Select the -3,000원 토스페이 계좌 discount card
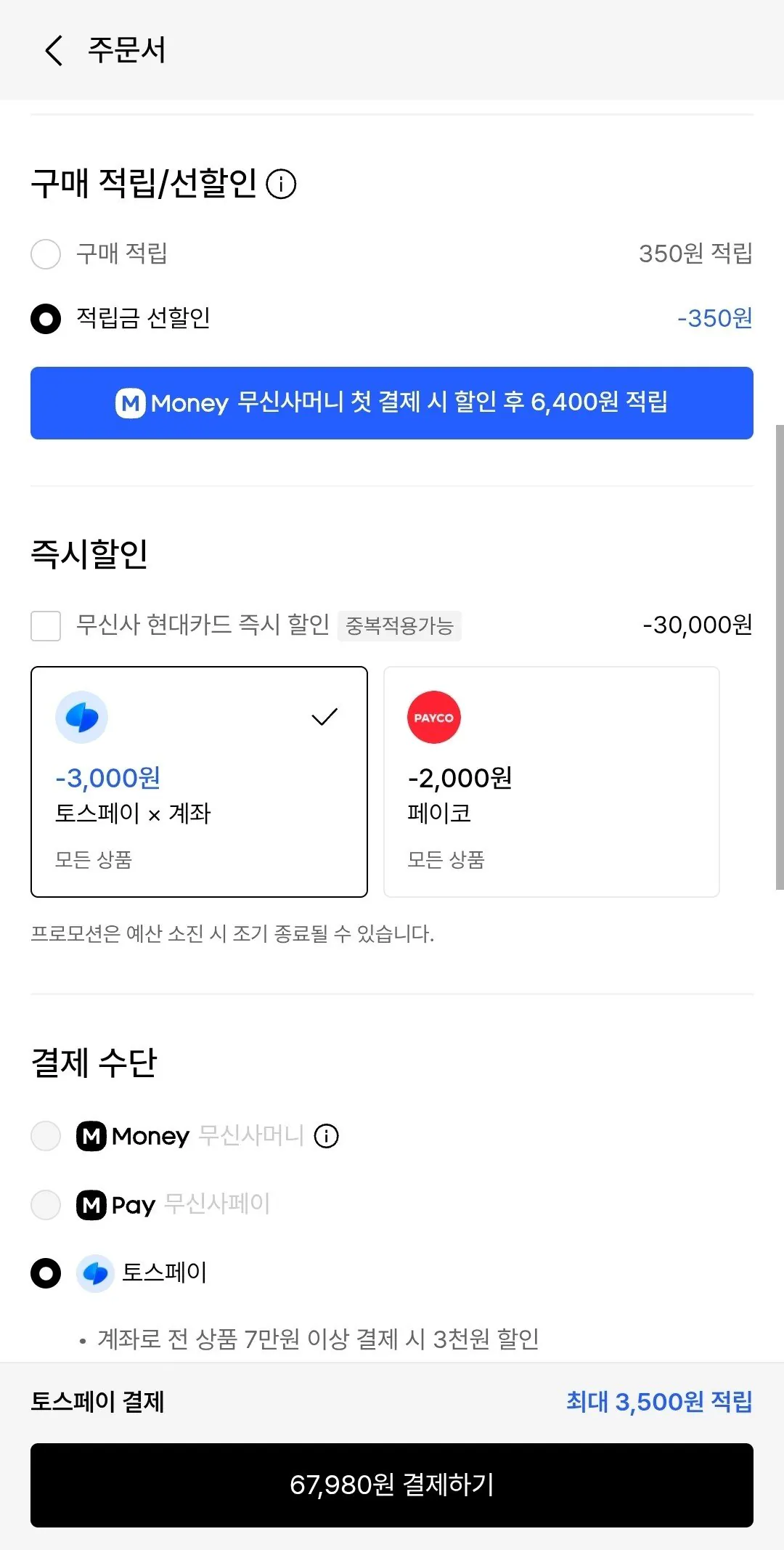This screenshot has height=1550, width=784. [x=200, y=779]
